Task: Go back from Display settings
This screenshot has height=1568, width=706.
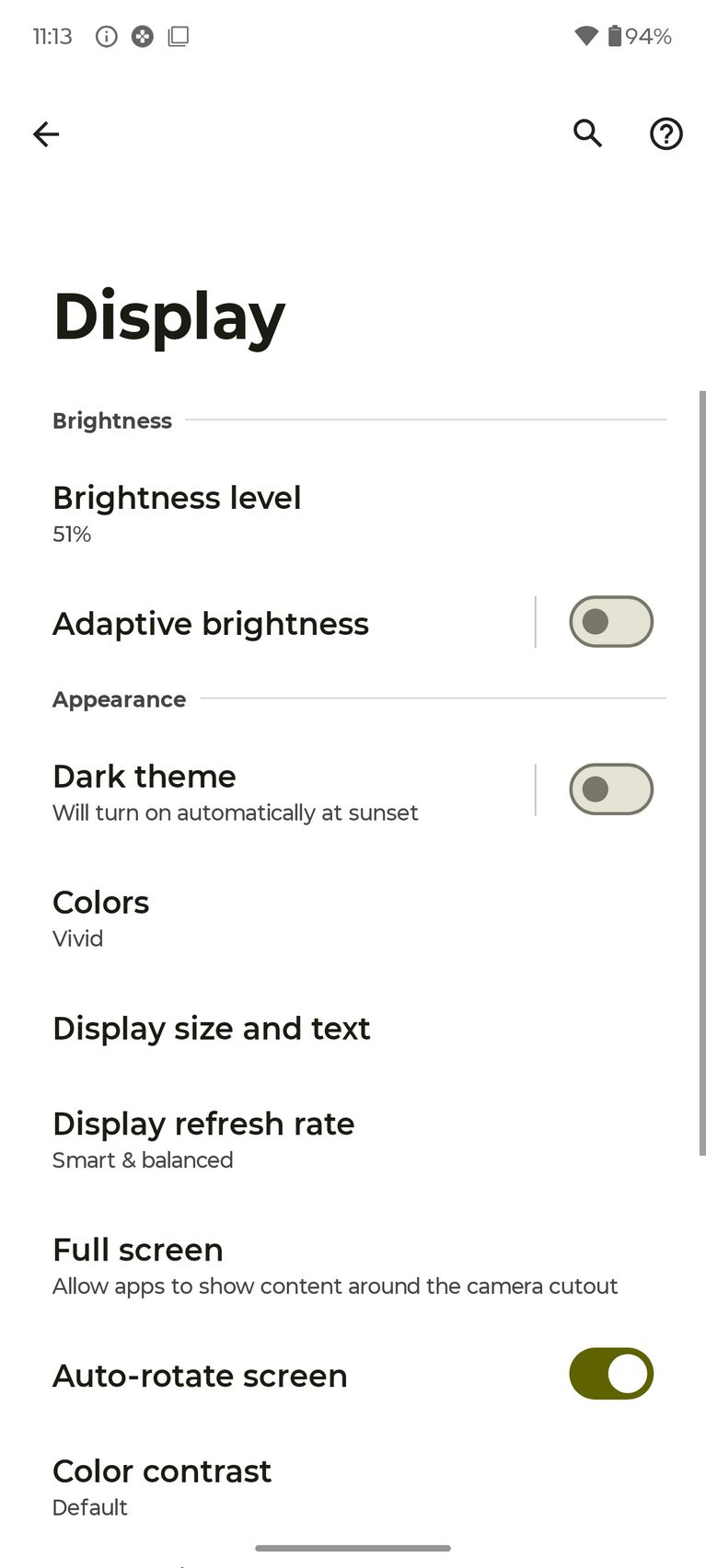Action: pyautogui.click(x=46, y=134)
